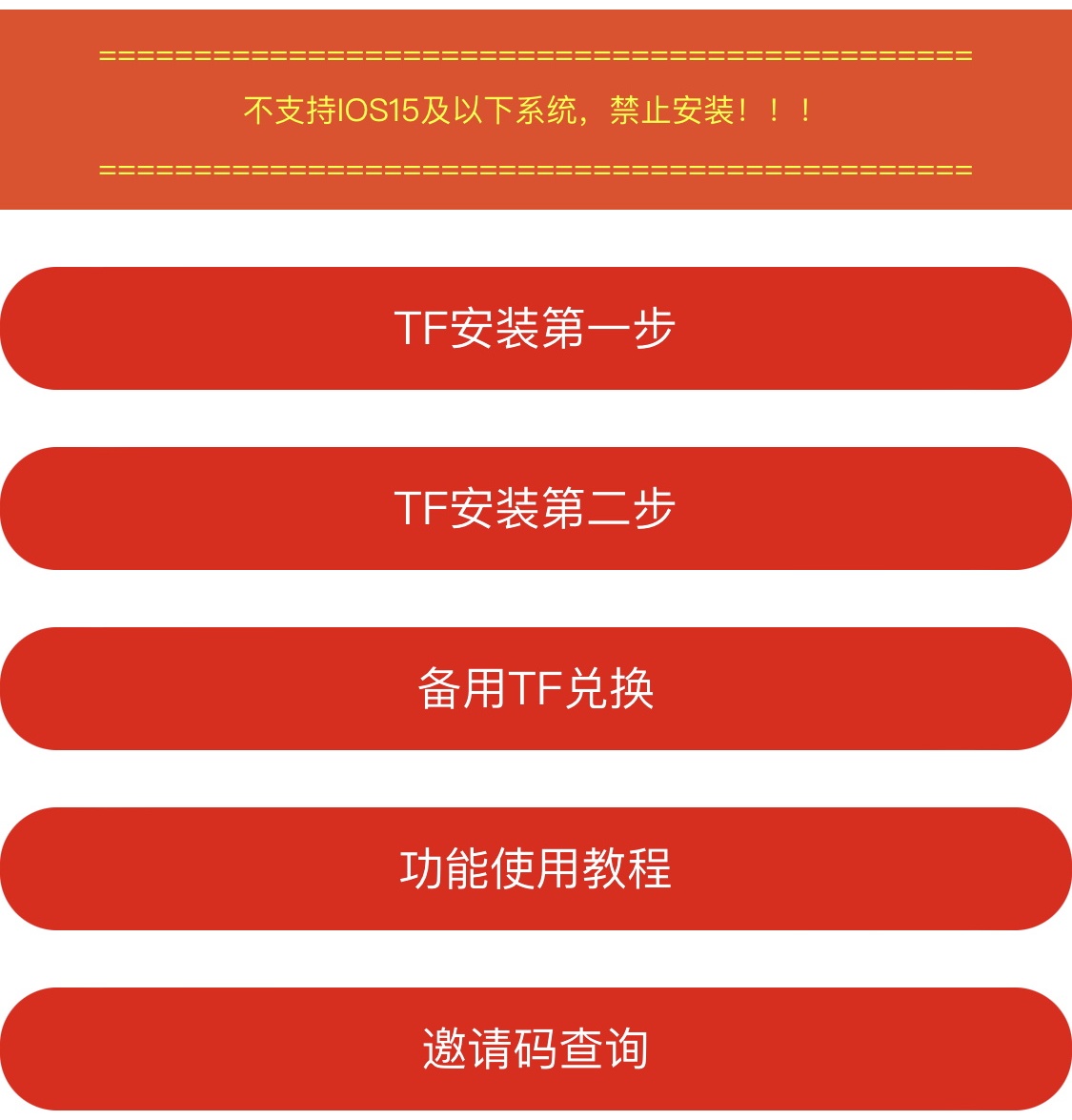1072x1120 pixels.
Task: Click the button directly below 备用TF兑换
Action: click(x=536, y=869)
